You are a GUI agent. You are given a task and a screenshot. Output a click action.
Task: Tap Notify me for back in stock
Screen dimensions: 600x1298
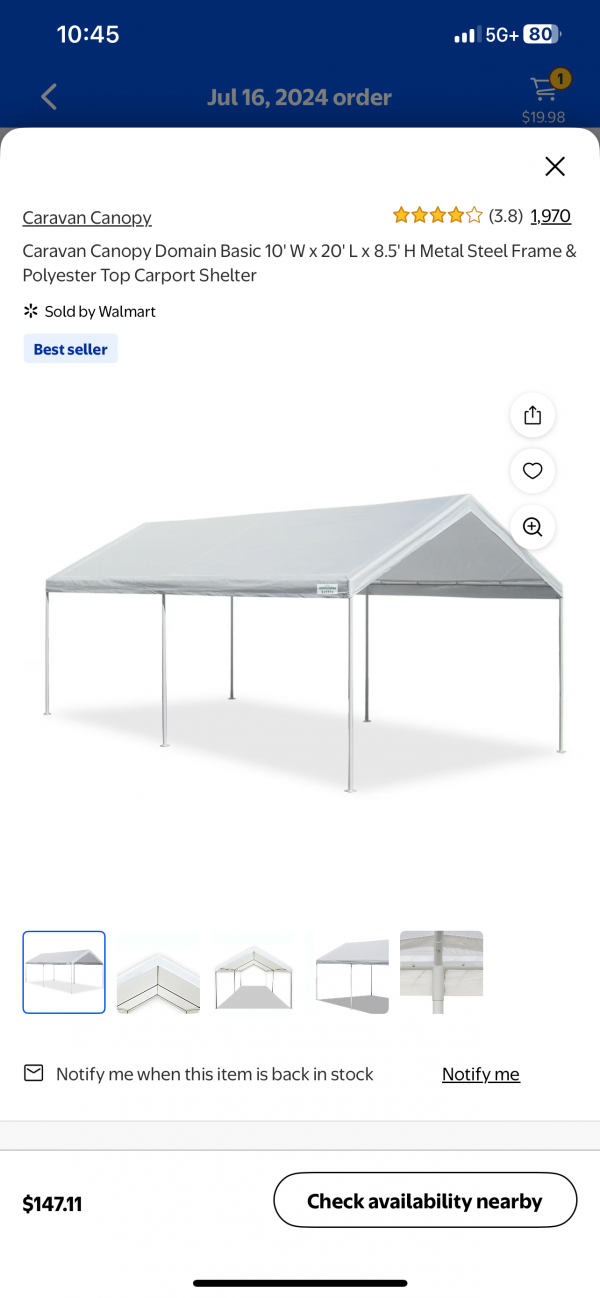coord(480,1074)
